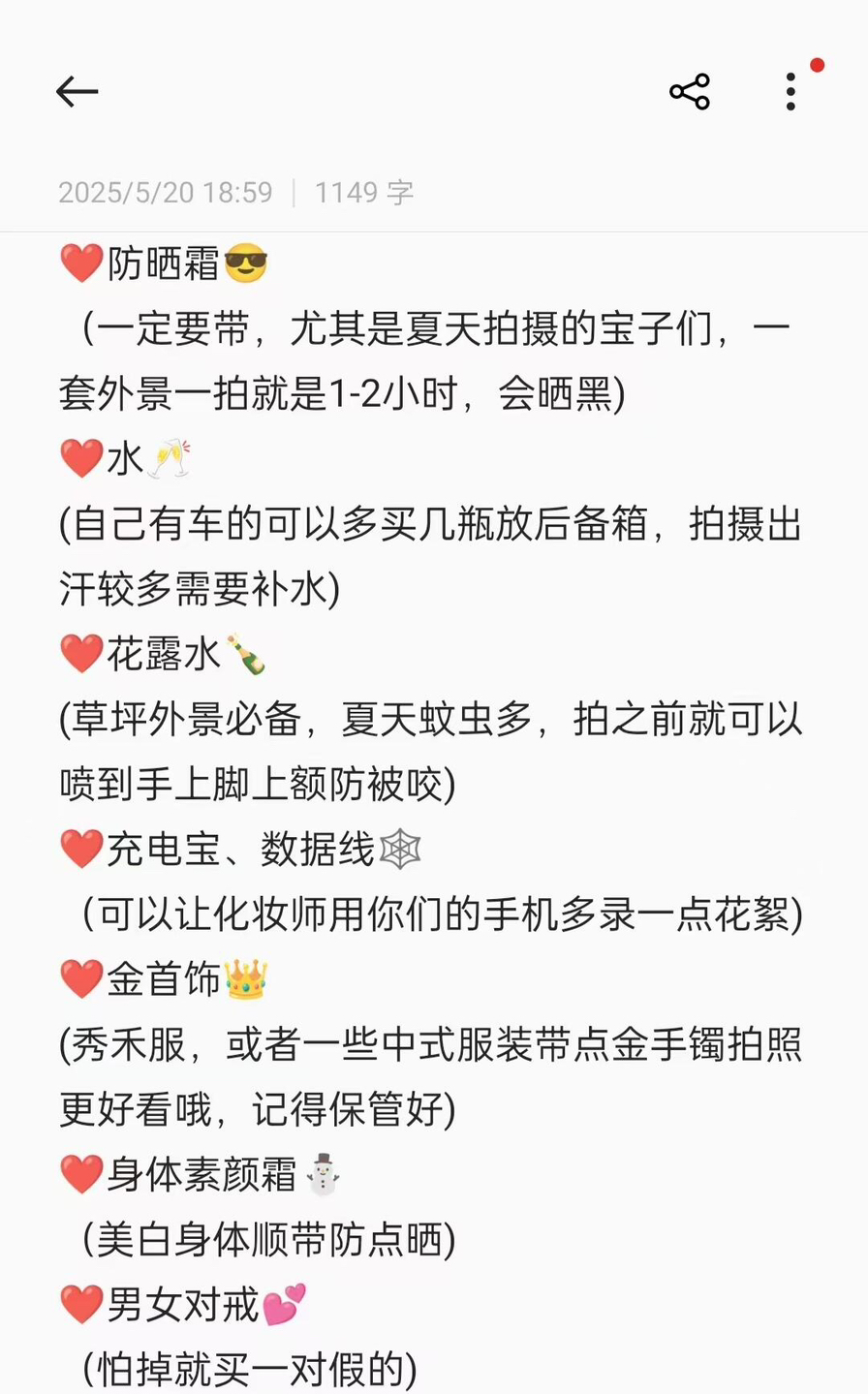
Task: Open the three-dot overflow menu
Action: [x=791, y=92]
